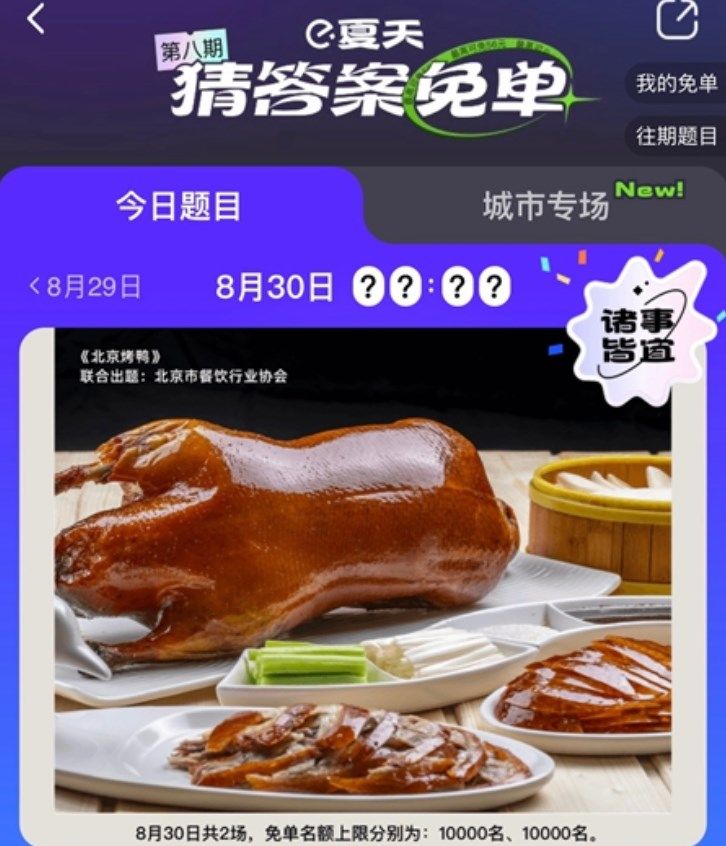
Task: Open the 北京烤鸭 question card
Action: [x=362, y=570]
